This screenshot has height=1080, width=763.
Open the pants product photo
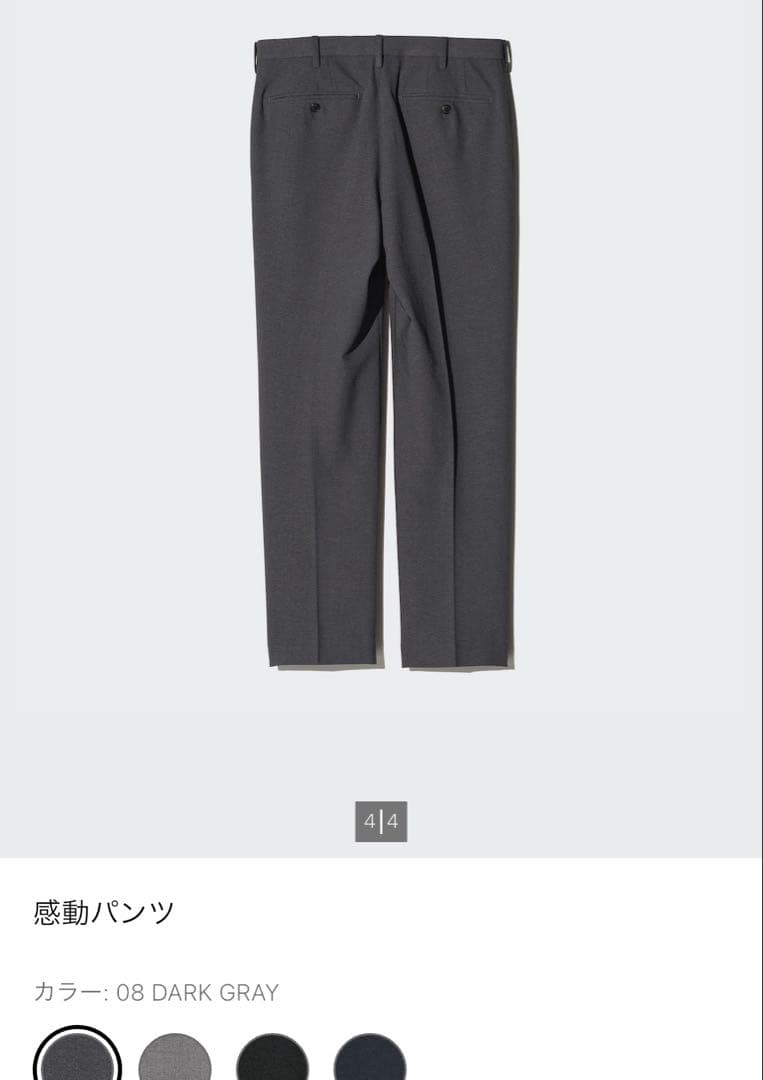(383, 350)
